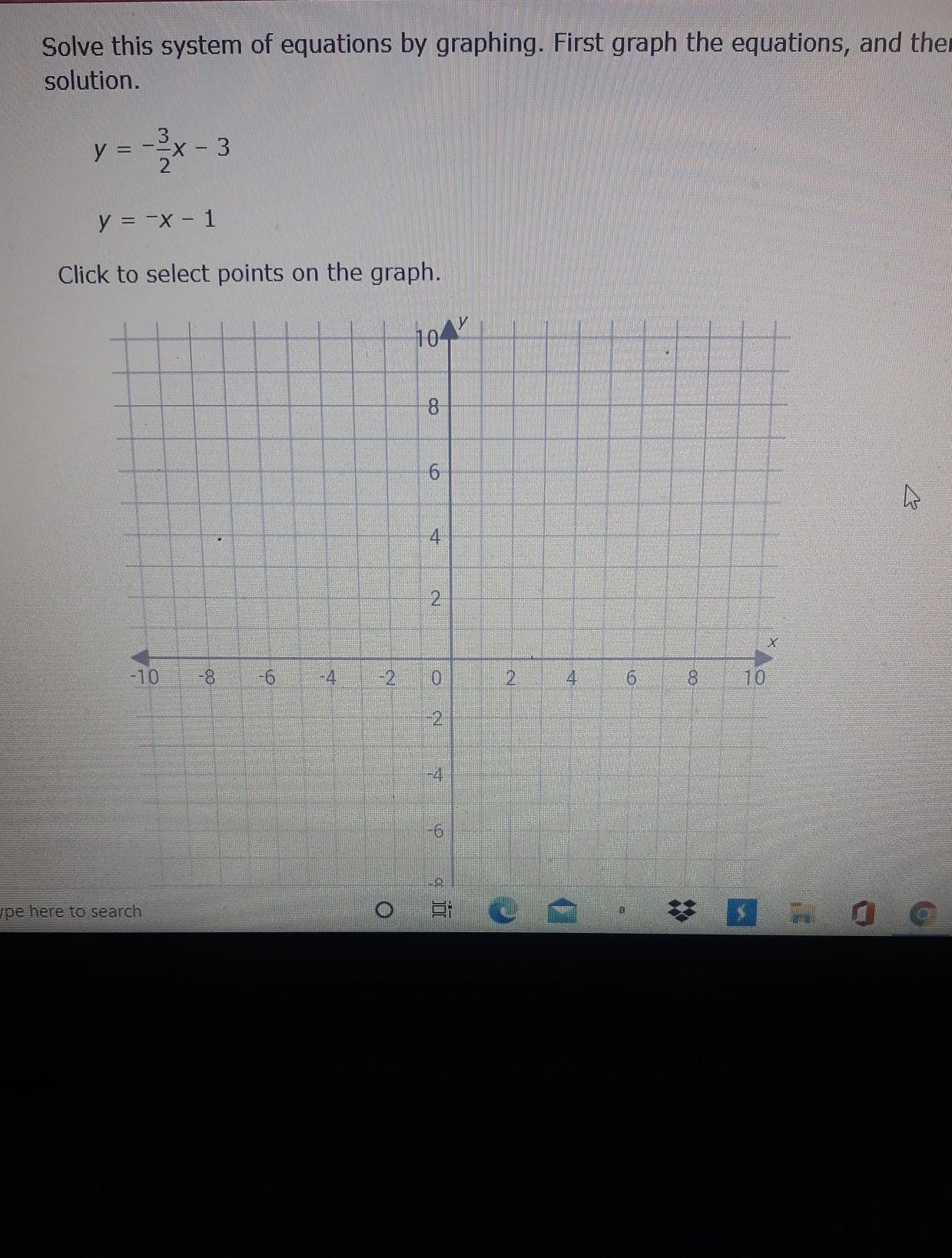
Task: Open the Mail app from the taskbar
Action: tap(562, 911)
